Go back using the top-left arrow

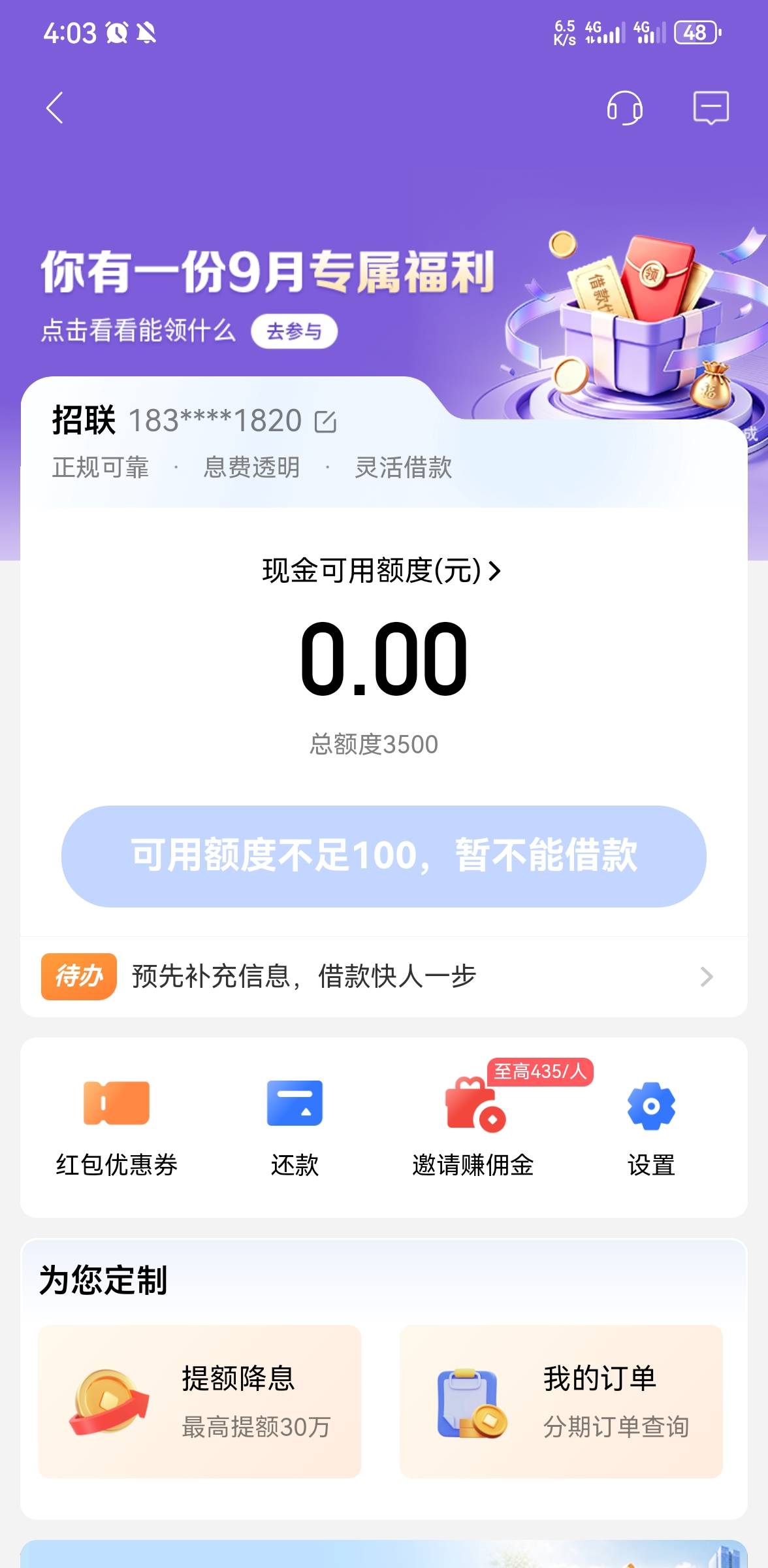(x=55, y=108)
